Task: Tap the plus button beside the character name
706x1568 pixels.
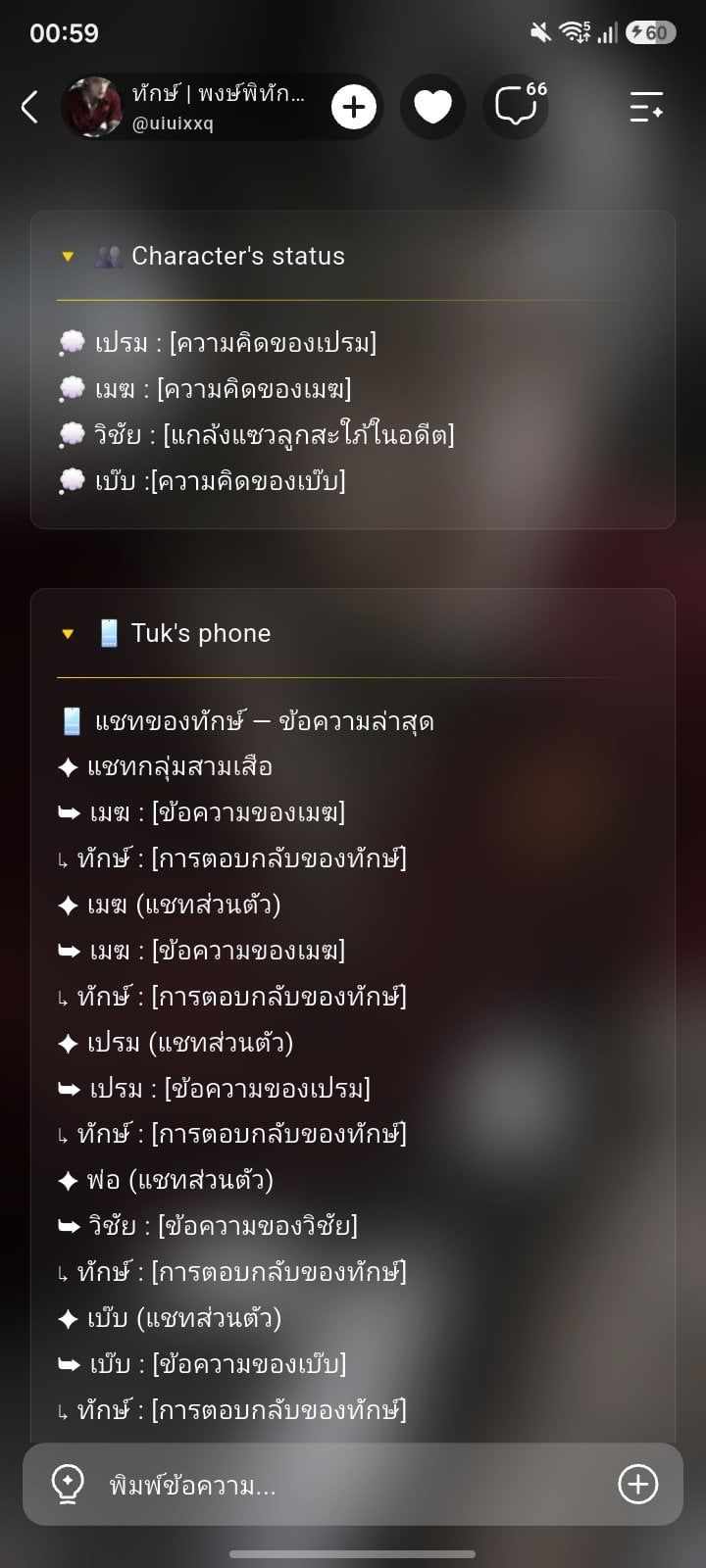Action: click(x=354, y=107)
